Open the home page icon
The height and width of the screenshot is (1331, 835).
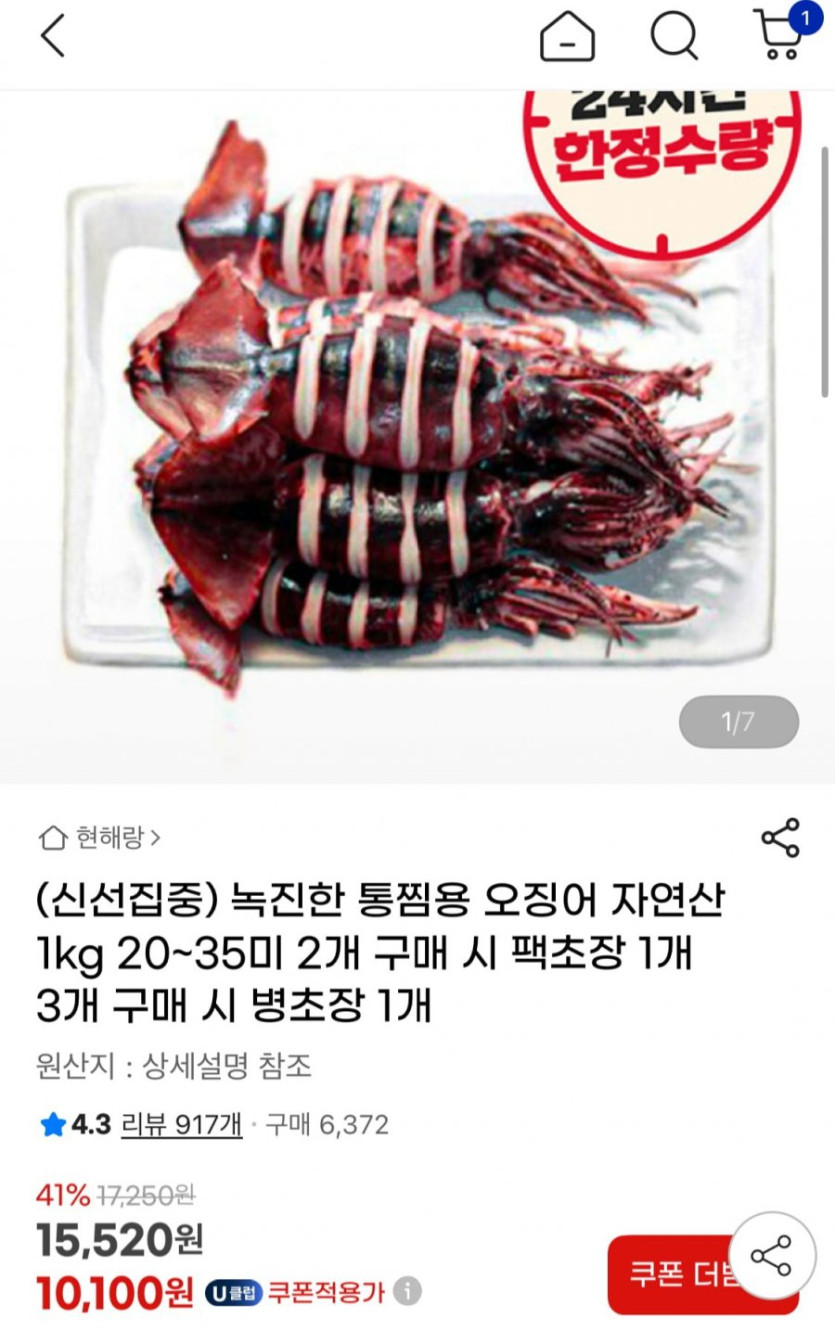567,38
